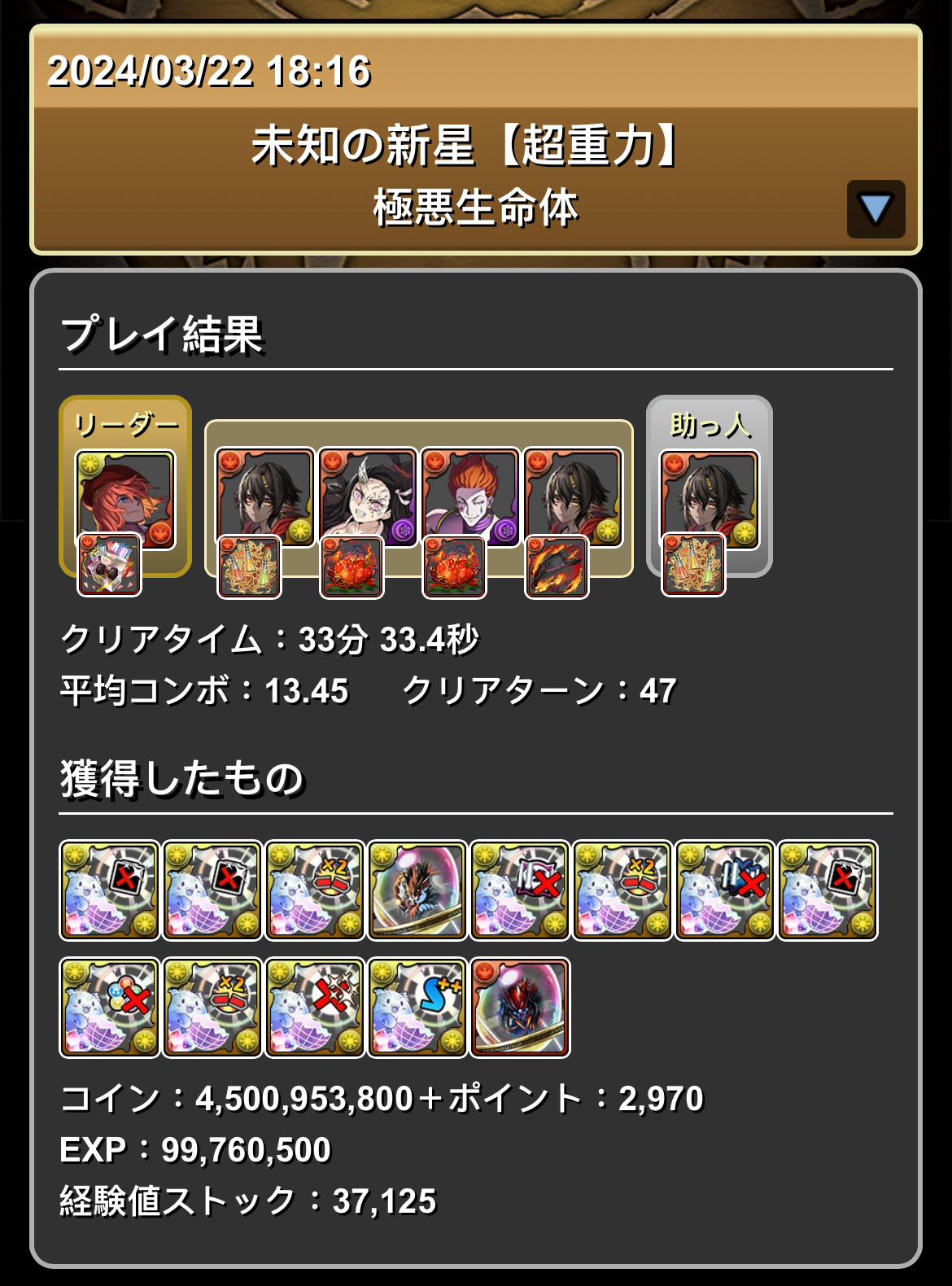Viewport: 952px width, 1286px height.
Task: Open the last red monster drop reward
Action: (x=520, y=1008)
